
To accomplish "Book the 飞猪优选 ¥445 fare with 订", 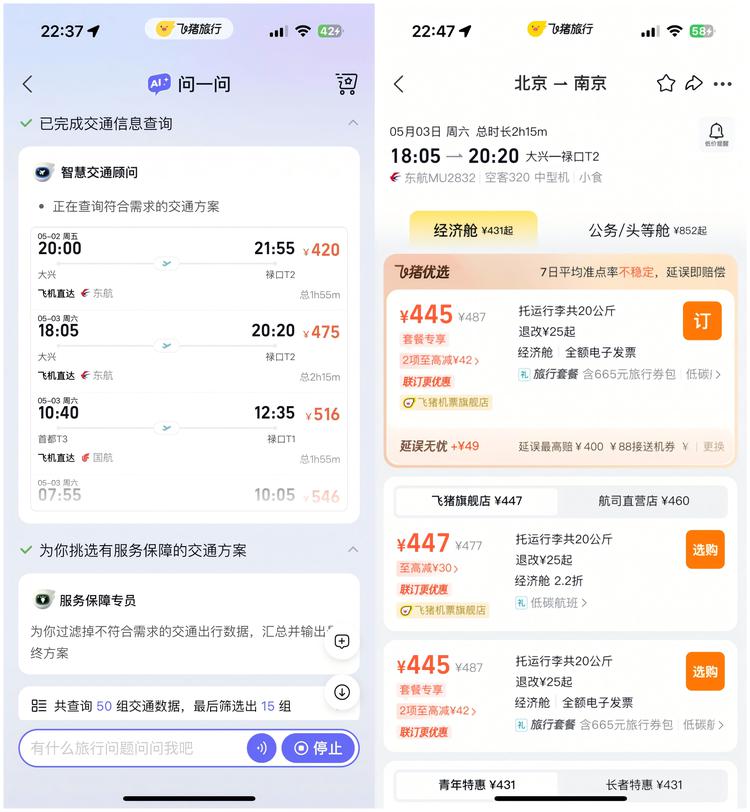I will [702, 321].
